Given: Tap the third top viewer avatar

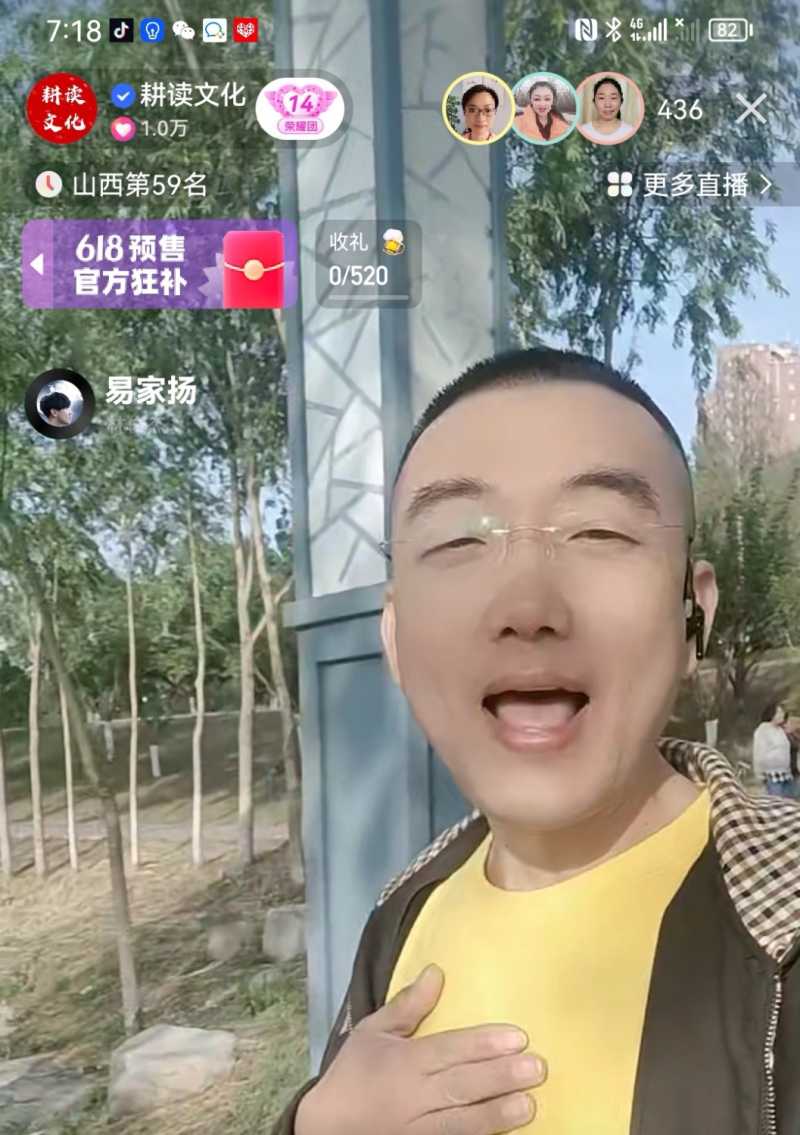Looking at the screenshot, I should tap(608, 108).
